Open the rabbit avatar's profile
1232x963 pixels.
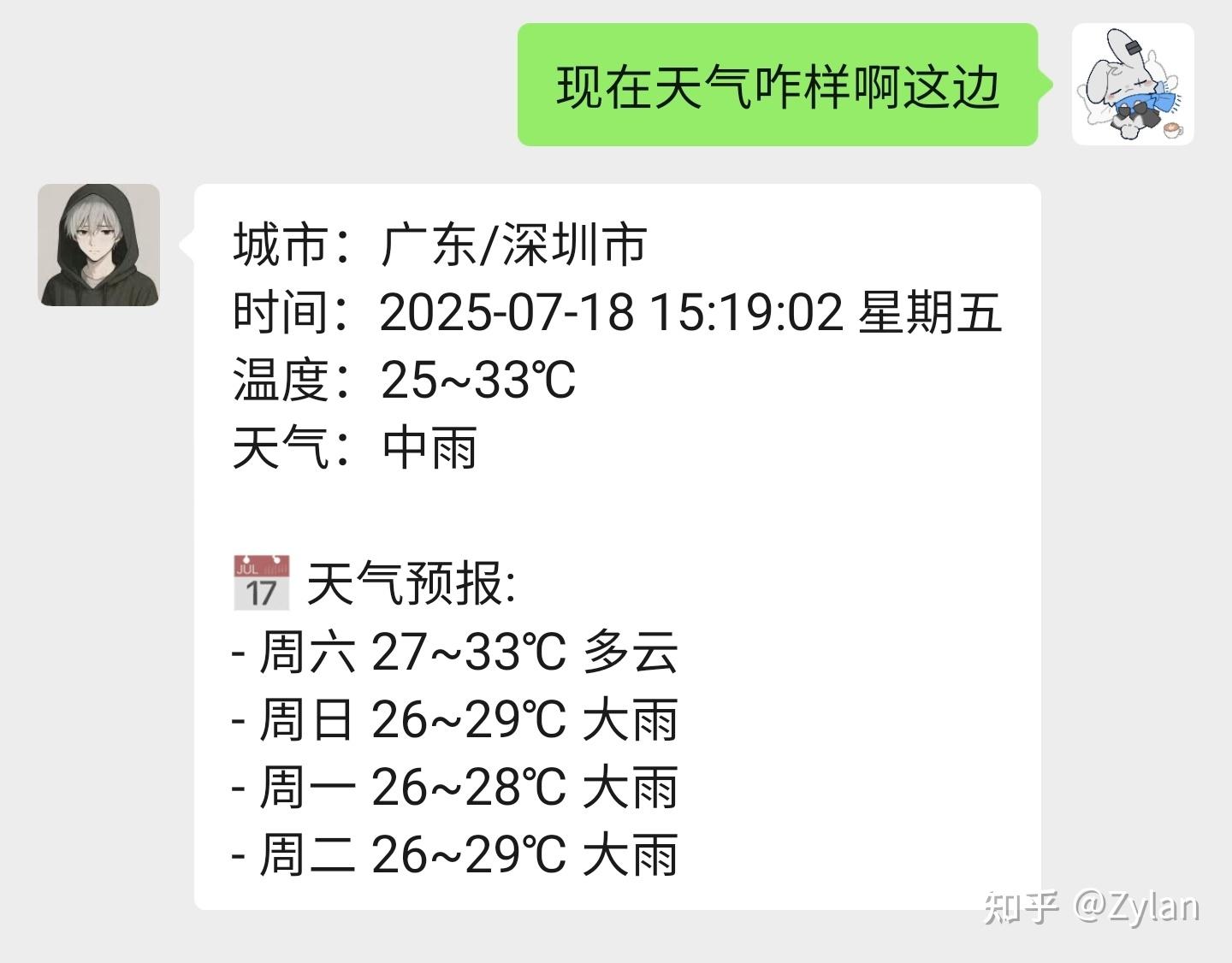(x=1133, y=84)
